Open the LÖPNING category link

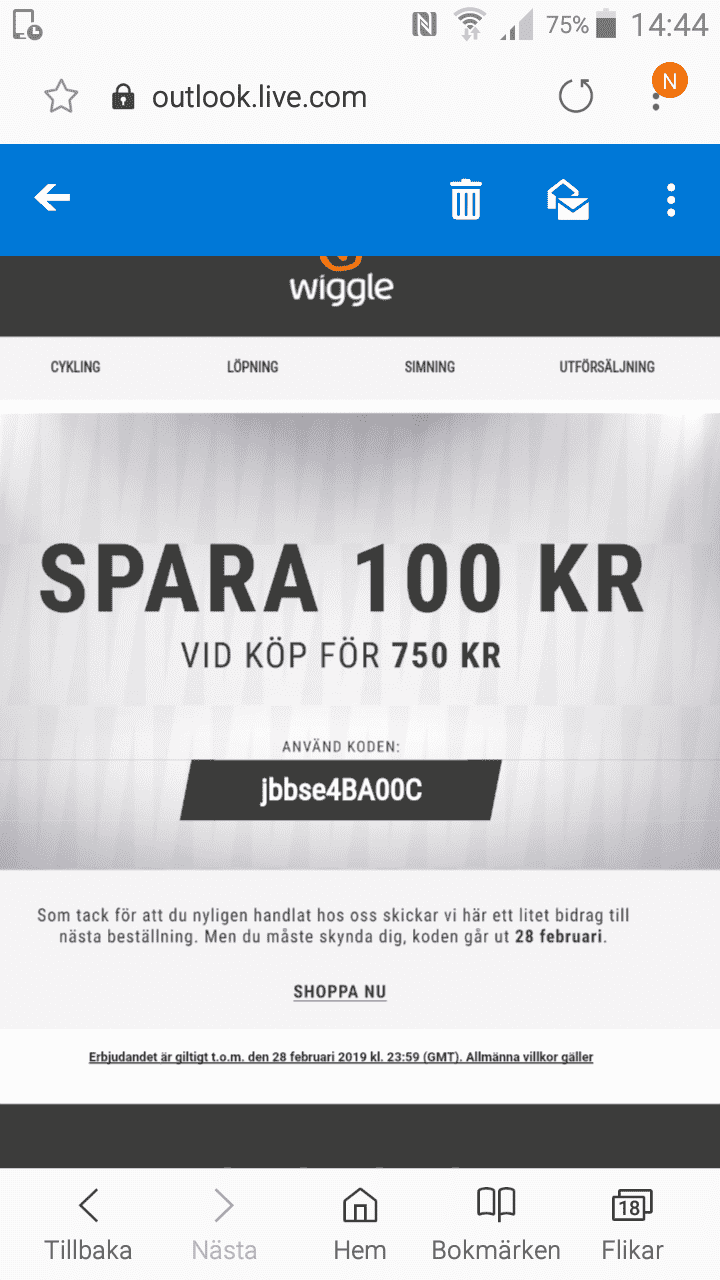[x=252, y=367]
